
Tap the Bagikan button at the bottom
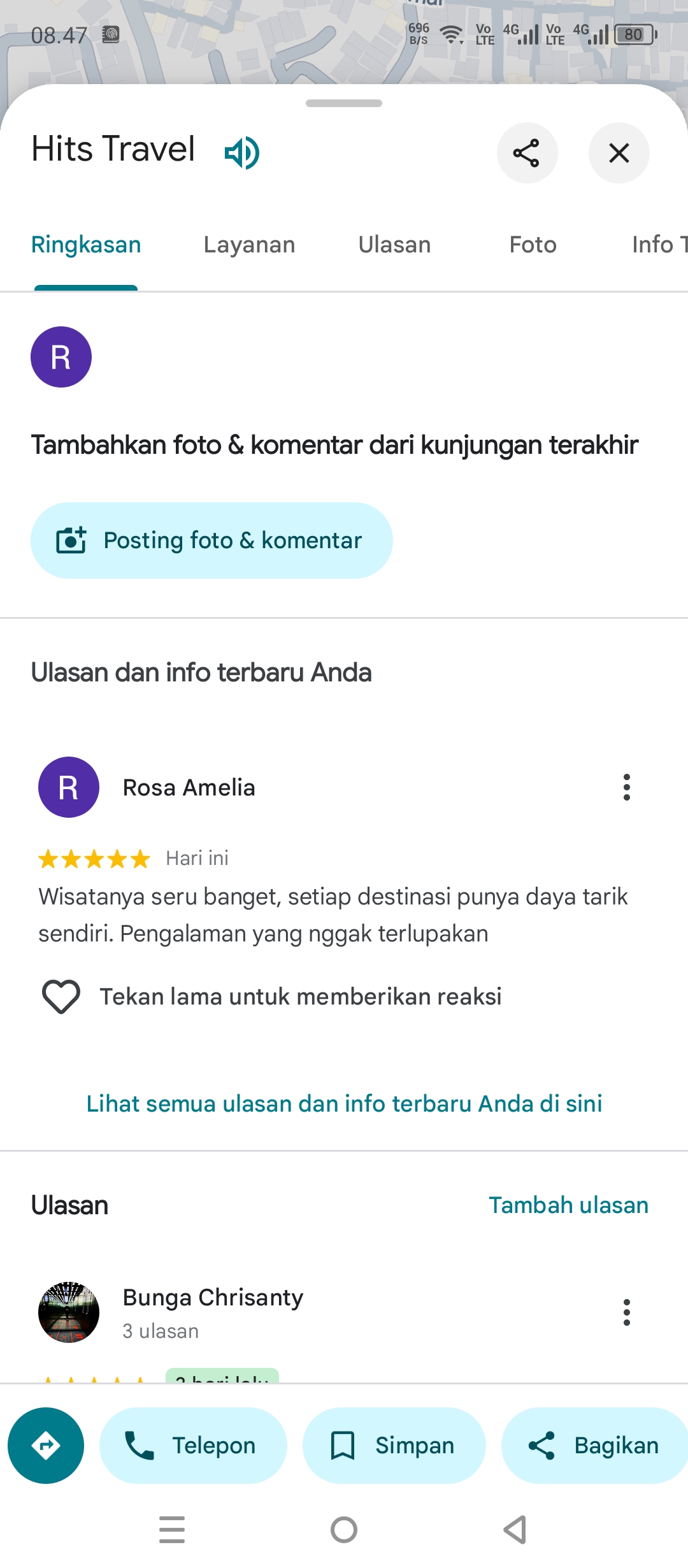point(594,1446)
